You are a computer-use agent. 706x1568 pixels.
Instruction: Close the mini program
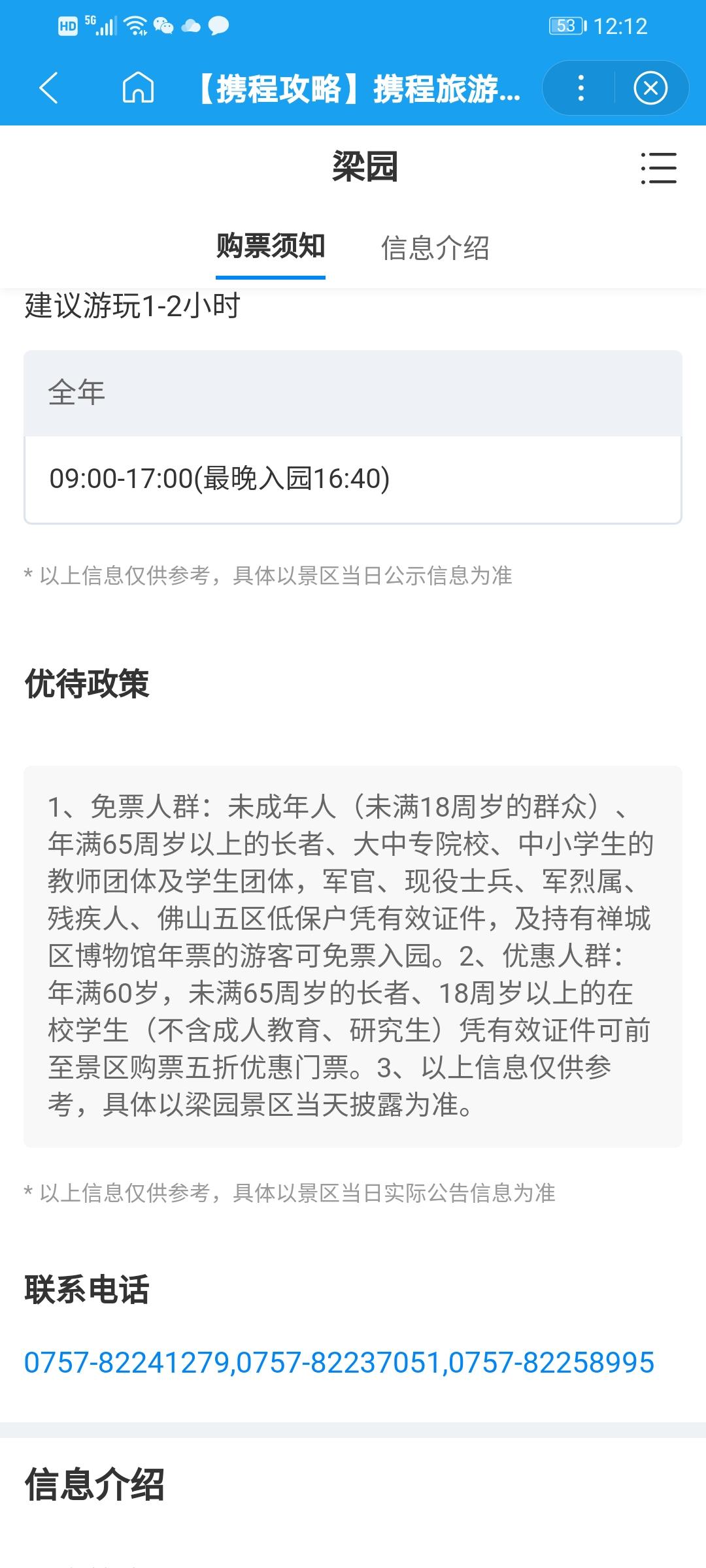point(650,88)
